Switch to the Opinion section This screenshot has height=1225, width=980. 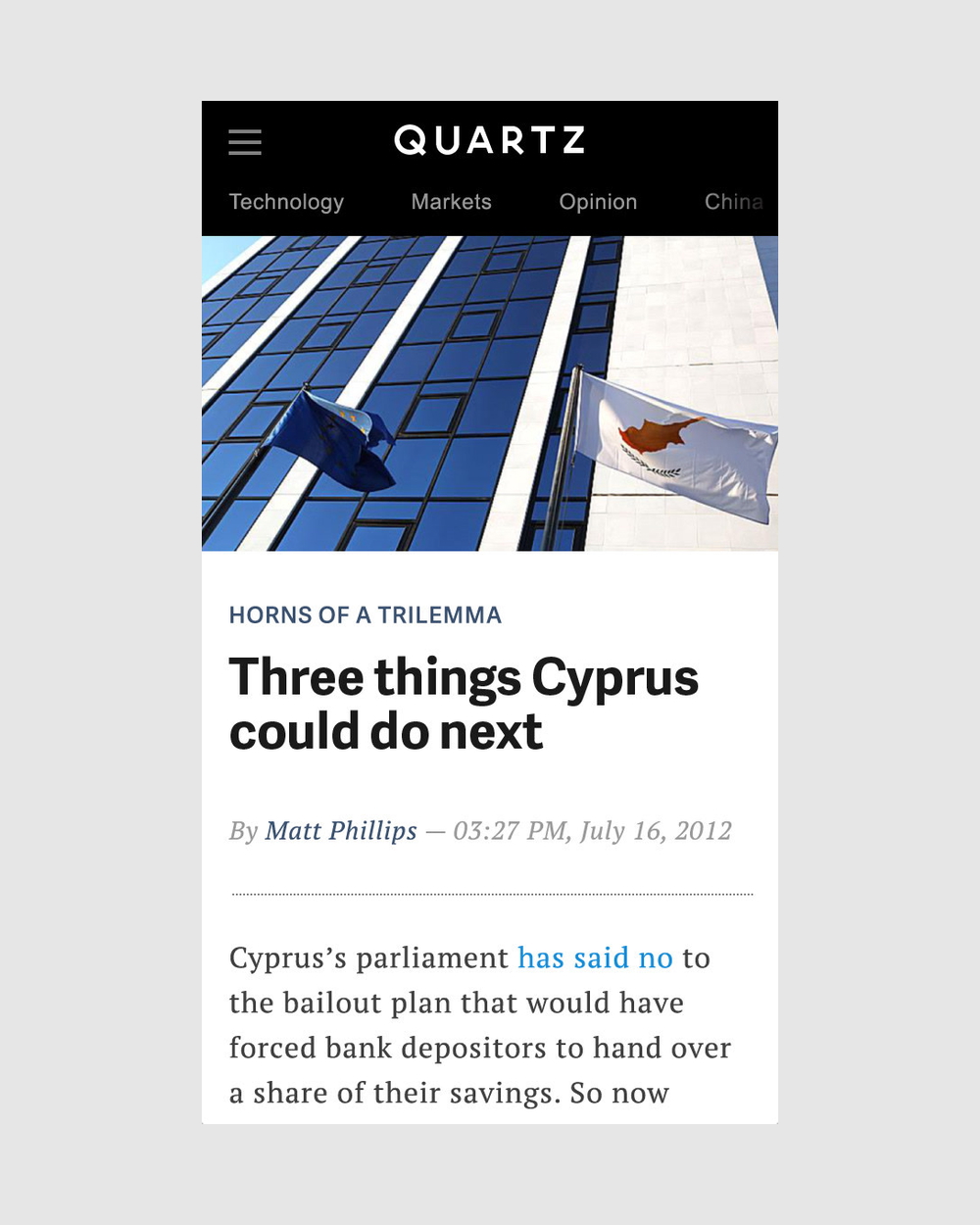click(598, 202)
